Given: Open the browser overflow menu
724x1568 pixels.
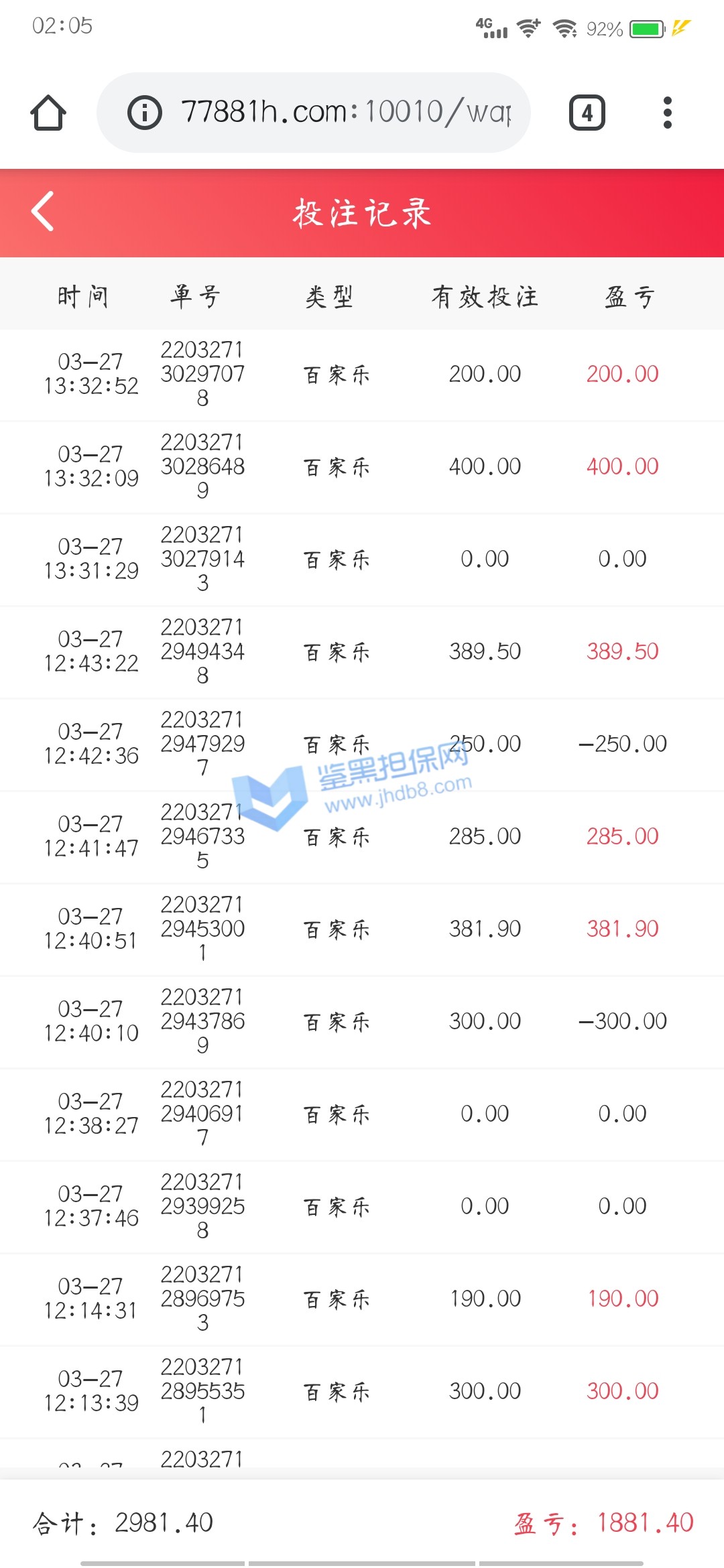Looking at the screenshot, I should [667, 113].
